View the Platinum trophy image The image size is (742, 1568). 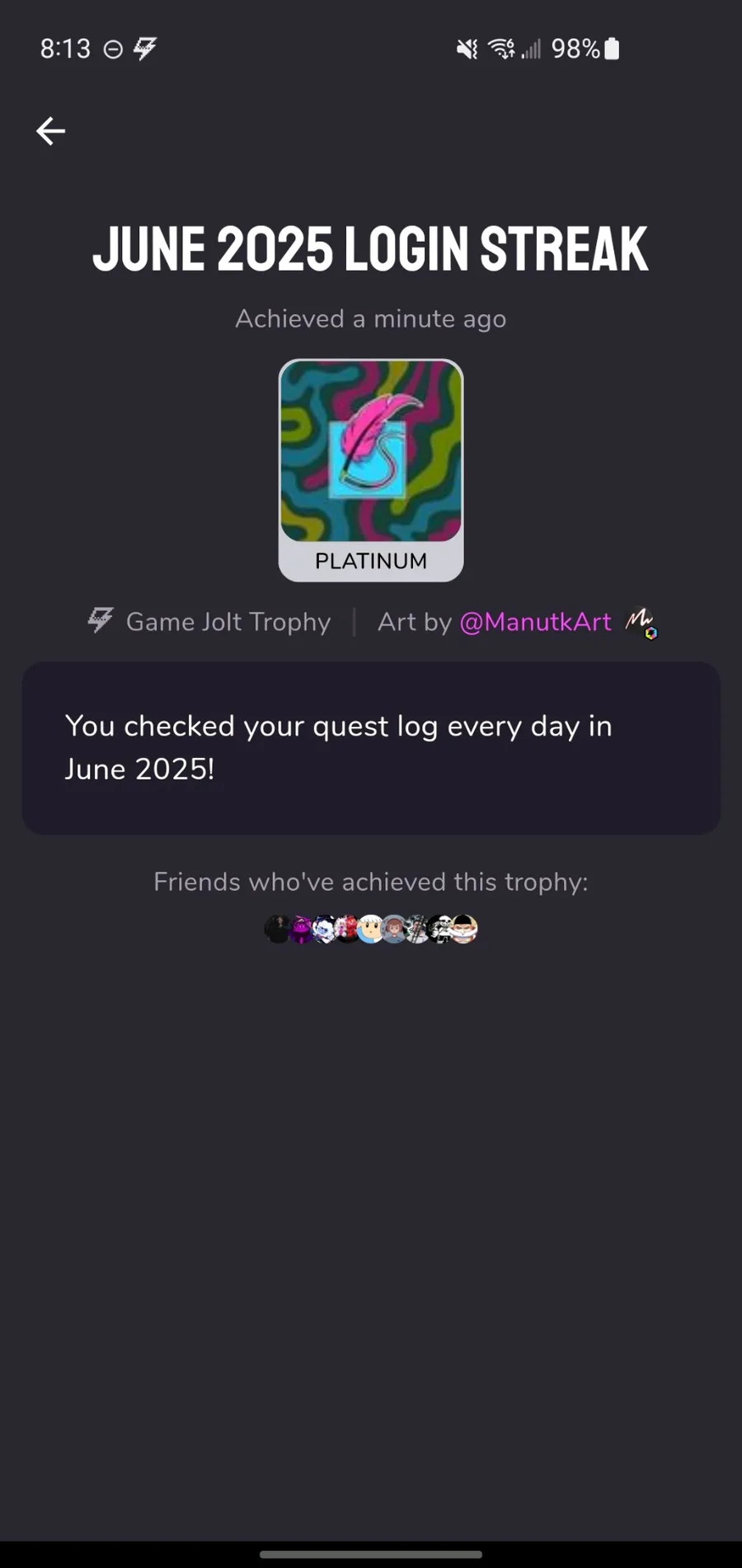click(371, 470)
